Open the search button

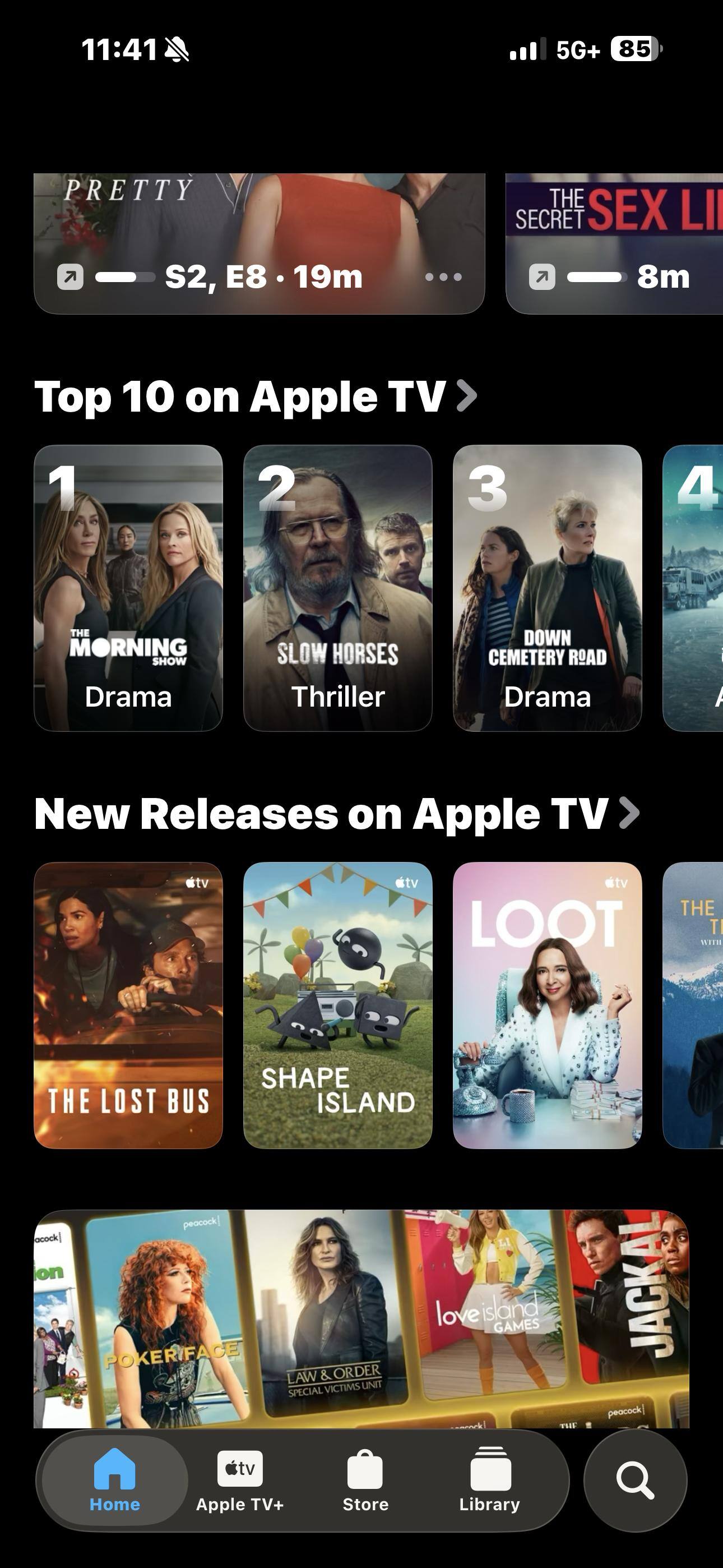[635, 1481]
